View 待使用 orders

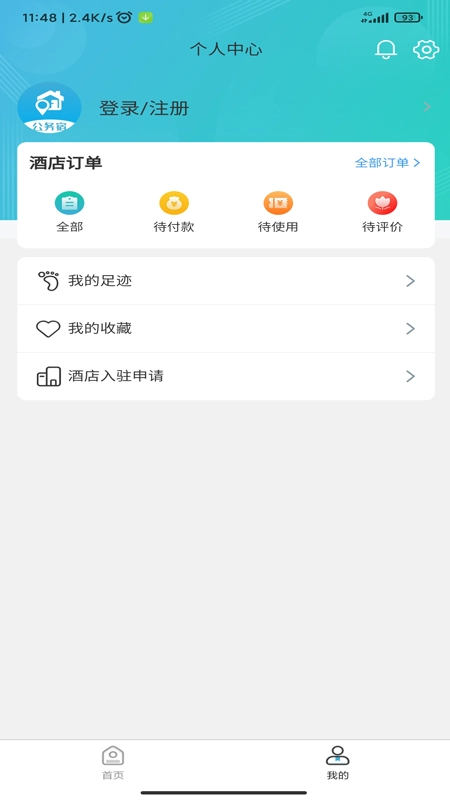[278, 212]
